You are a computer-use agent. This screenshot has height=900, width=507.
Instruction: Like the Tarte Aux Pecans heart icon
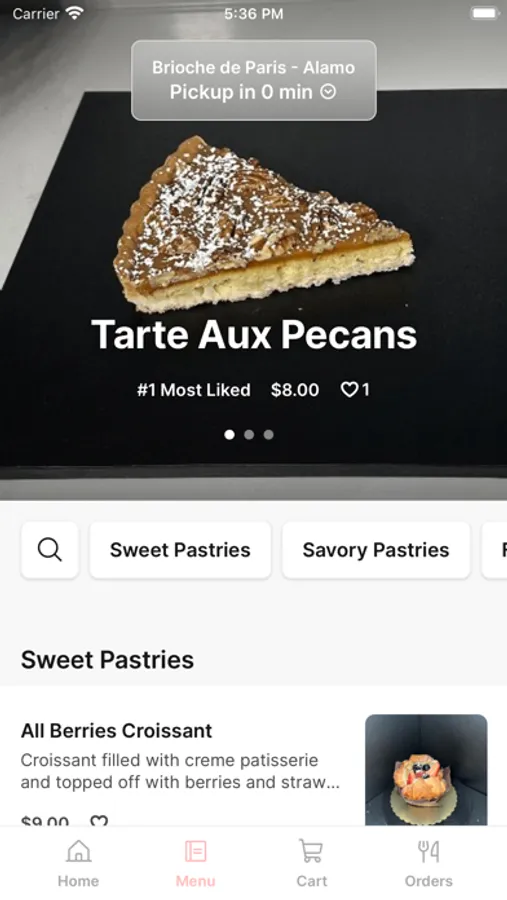349,390
